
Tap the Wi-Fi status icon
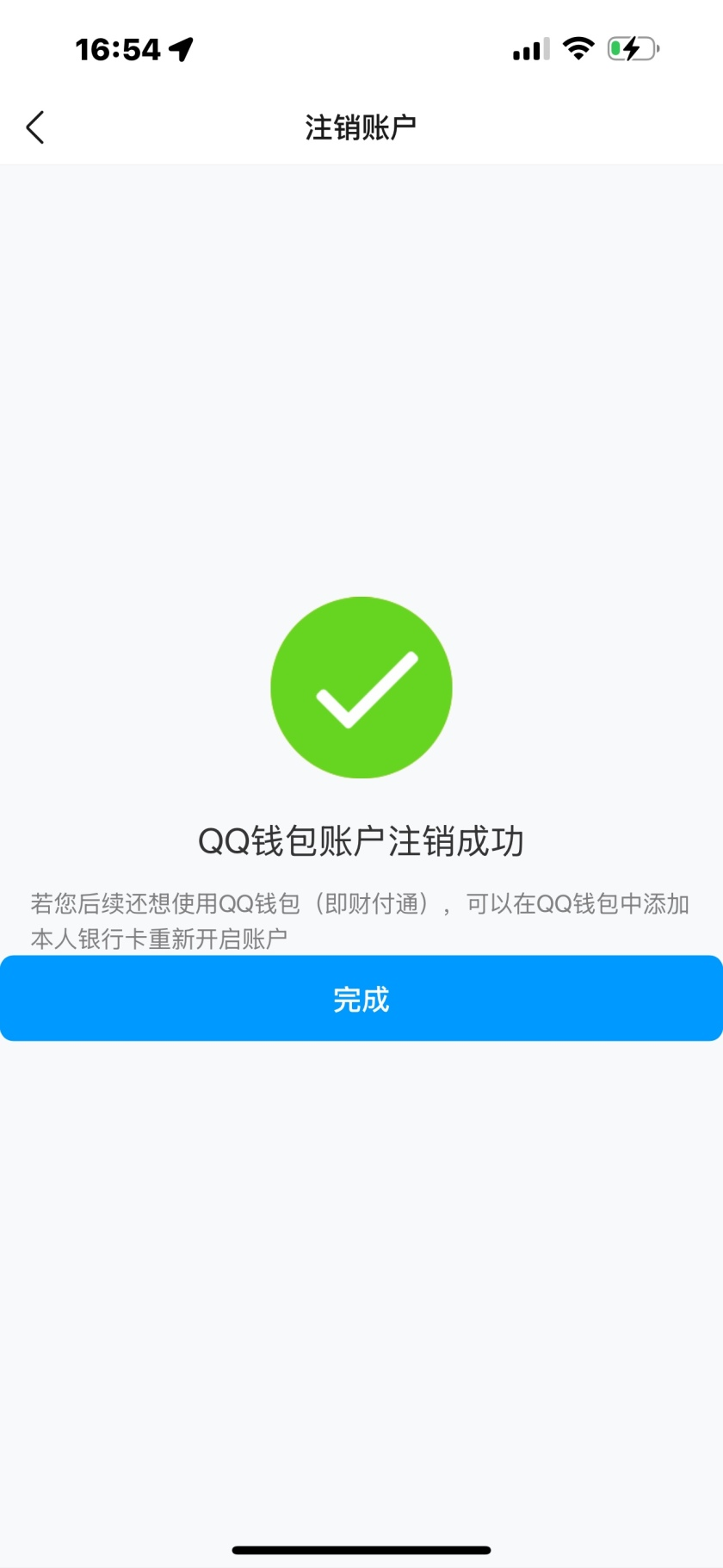(578, 49)
